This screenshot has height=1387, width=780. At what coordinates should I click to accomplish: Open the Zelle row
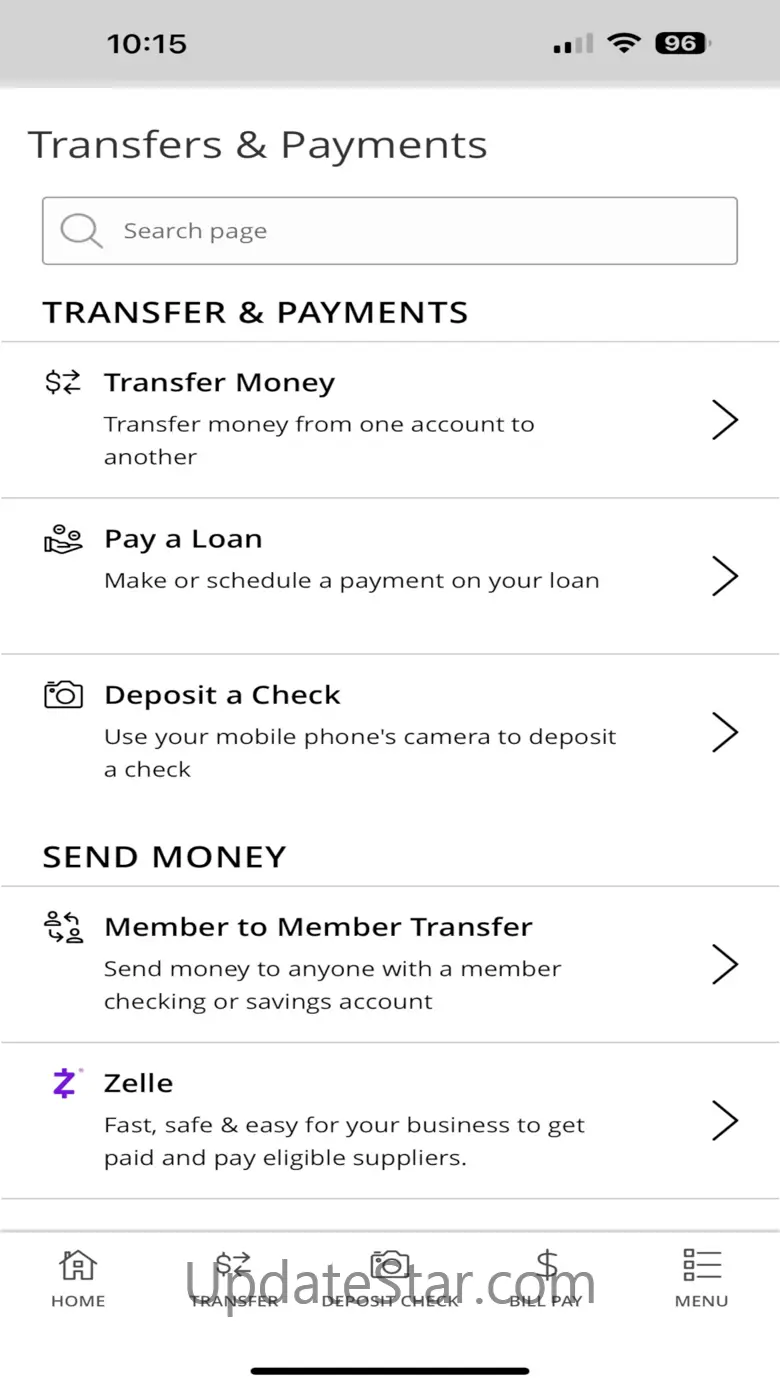390,1120
